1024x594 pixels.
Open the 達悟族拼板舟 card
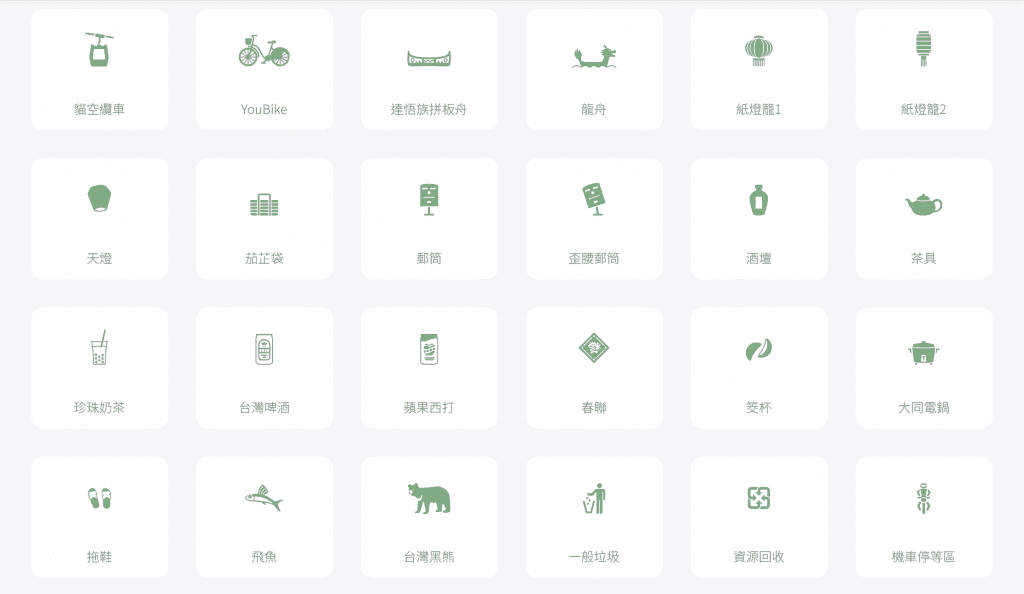[429, 70]
